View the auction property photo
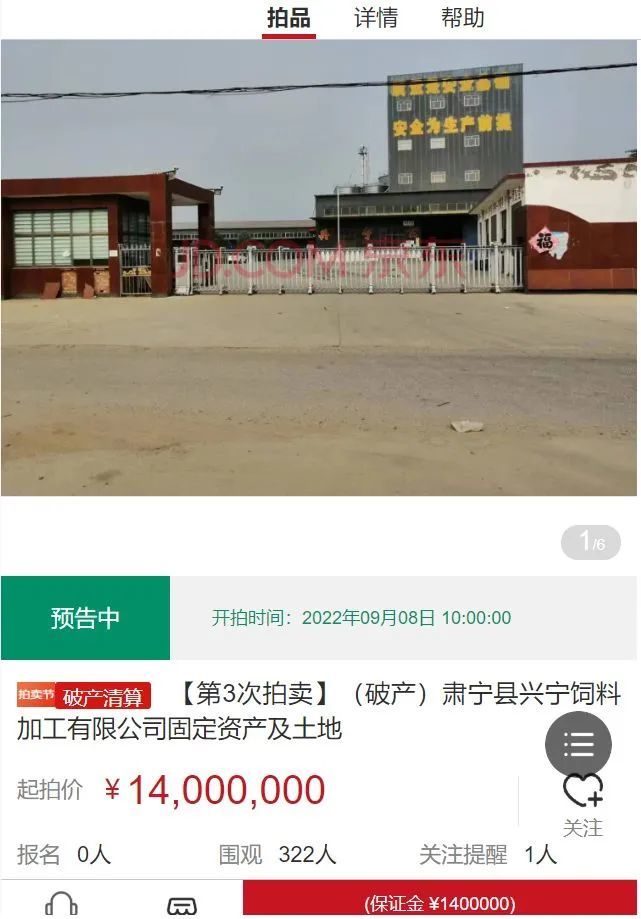The height and width of the screenshot is (919, 641). pyautogui.click(x=320, y=267)
